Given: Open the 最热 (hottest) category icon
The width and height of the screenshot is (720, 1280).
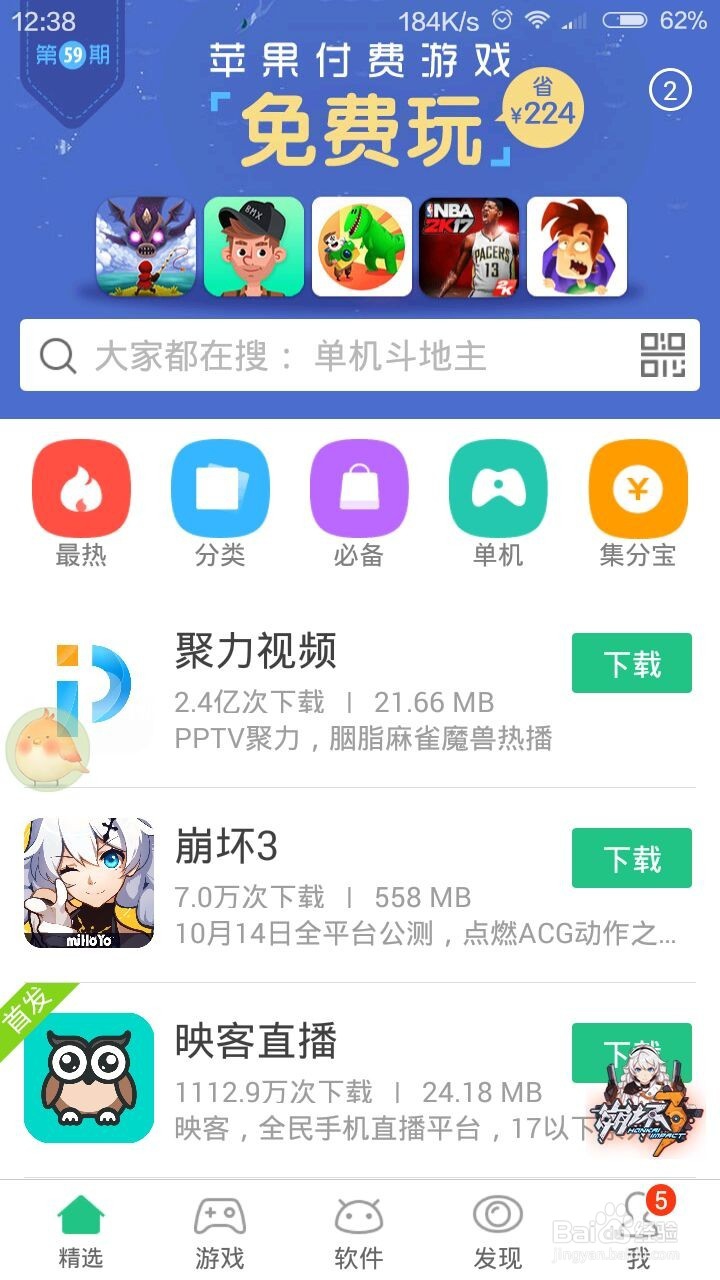Looking at the screenshot, I should (x=80, y=490).
